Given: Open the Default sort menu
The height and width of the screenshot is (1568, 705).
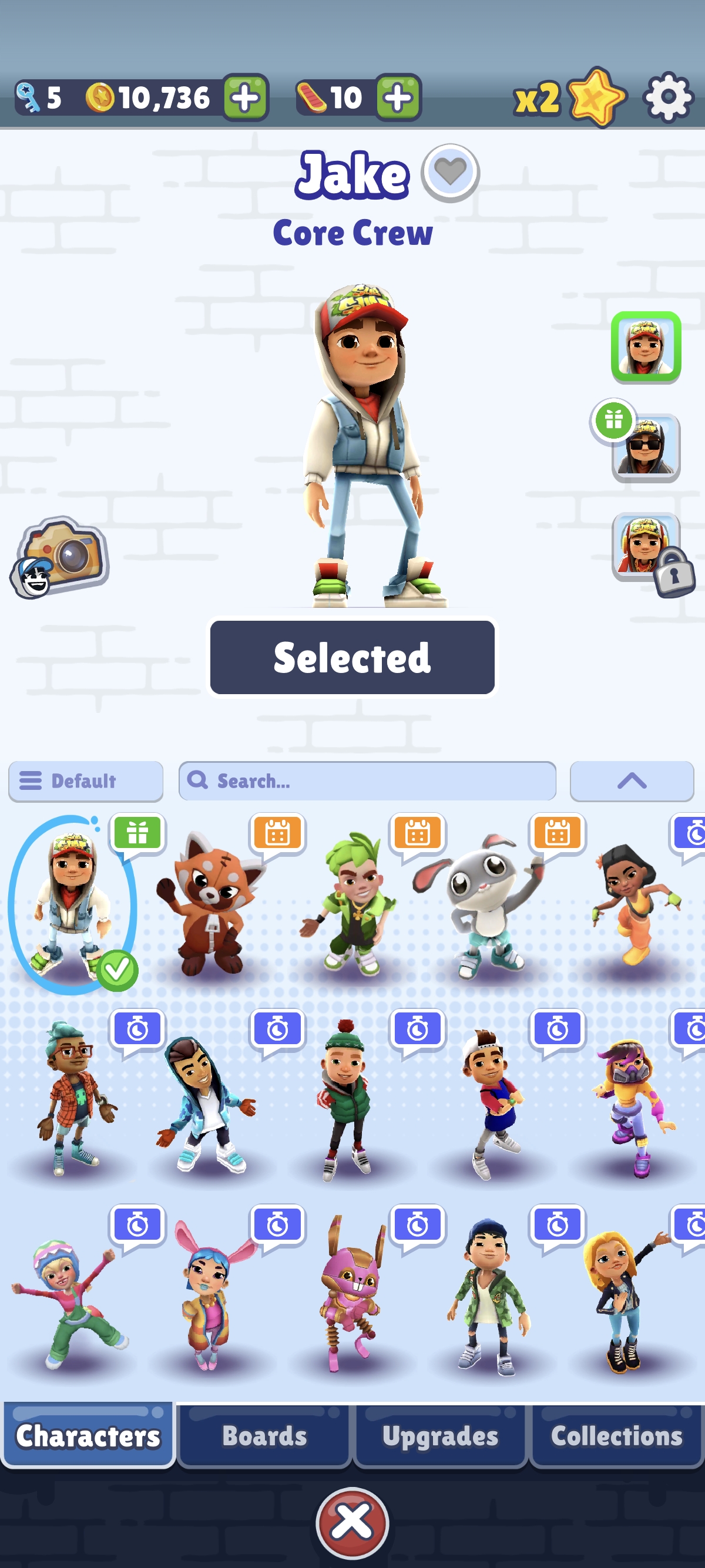Looking at the screenshot, I should 85,781.
